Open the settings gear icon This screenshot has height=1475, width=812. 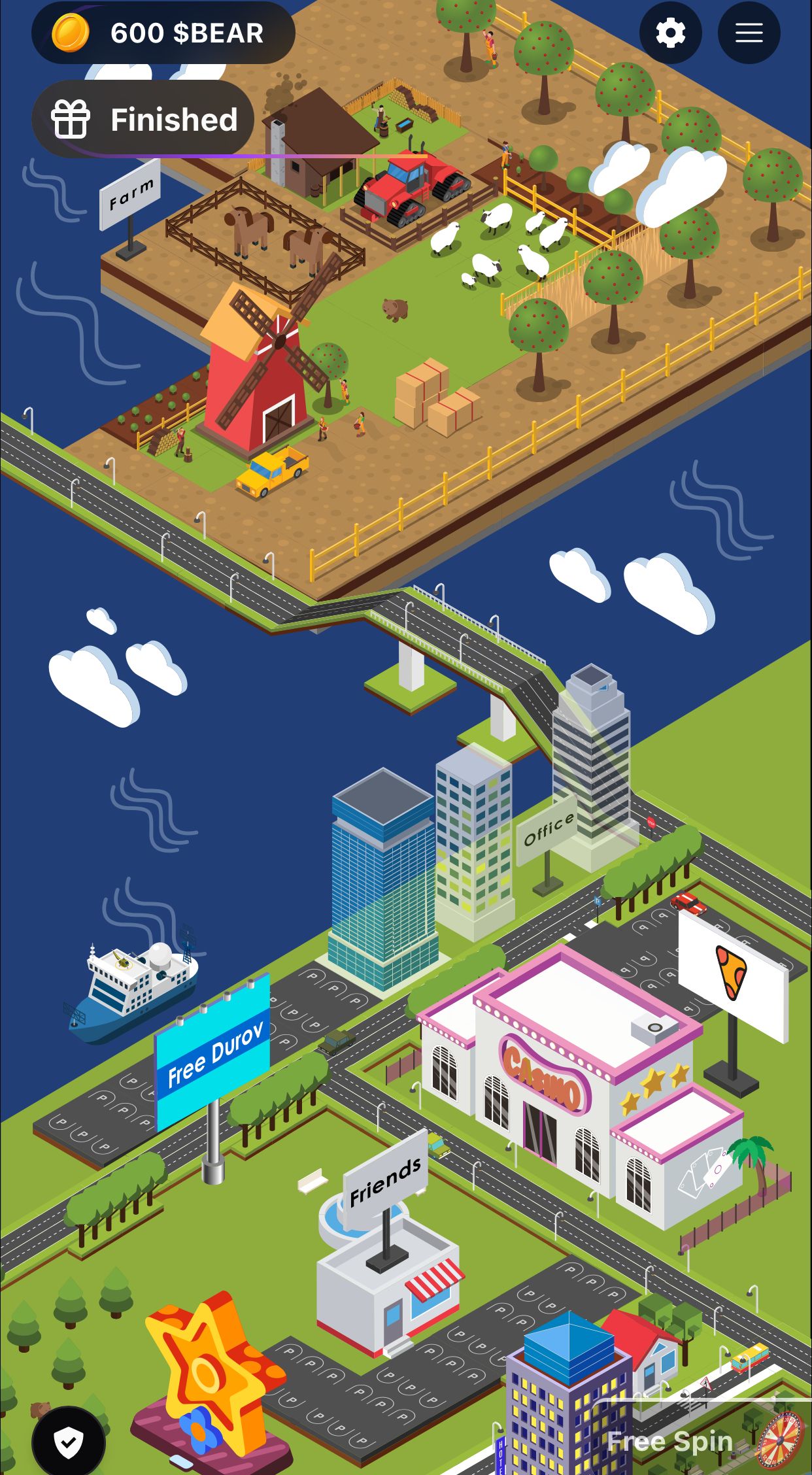click(671, 32)
